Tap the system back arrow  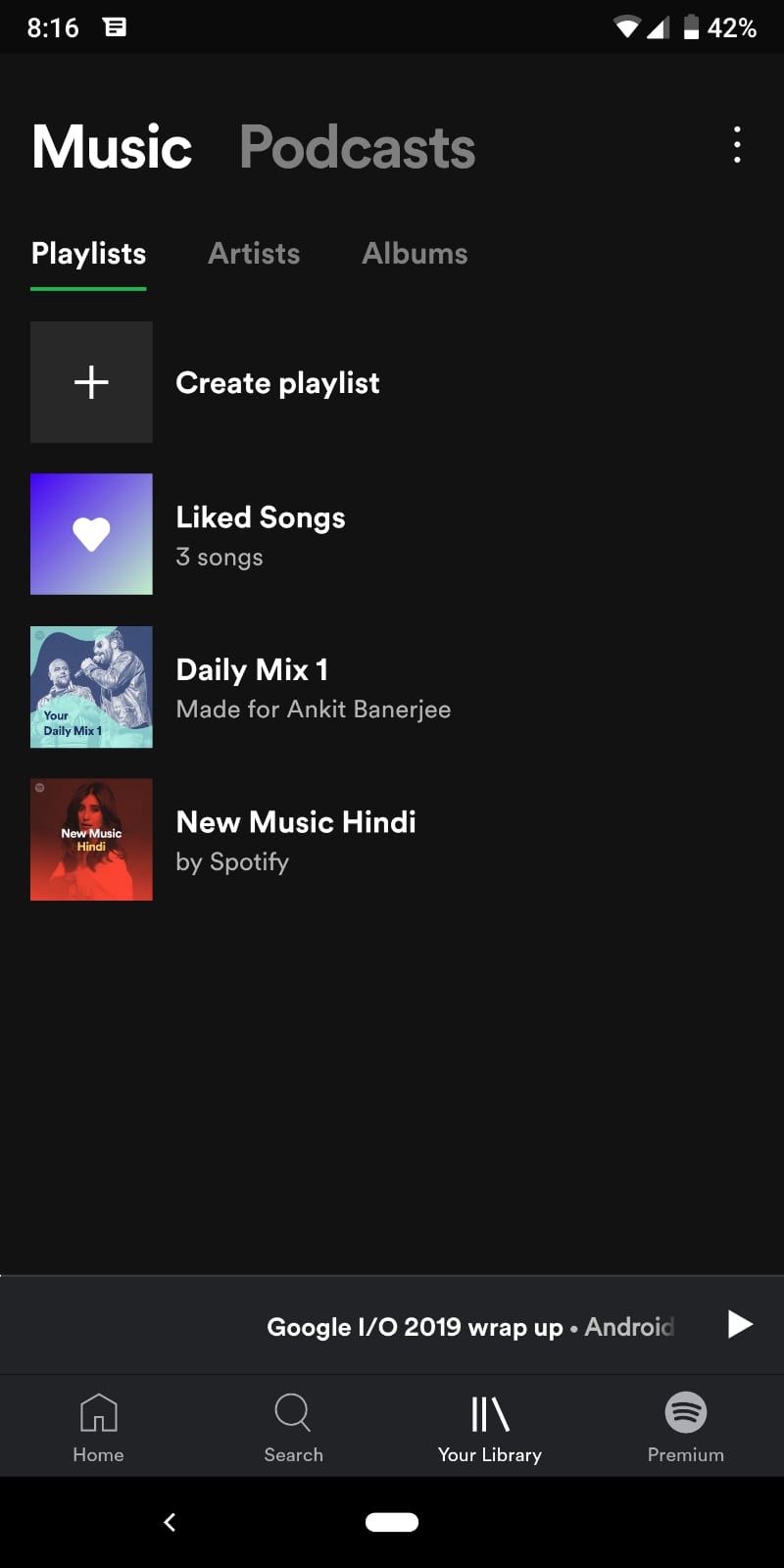[x=170, y=1522]
